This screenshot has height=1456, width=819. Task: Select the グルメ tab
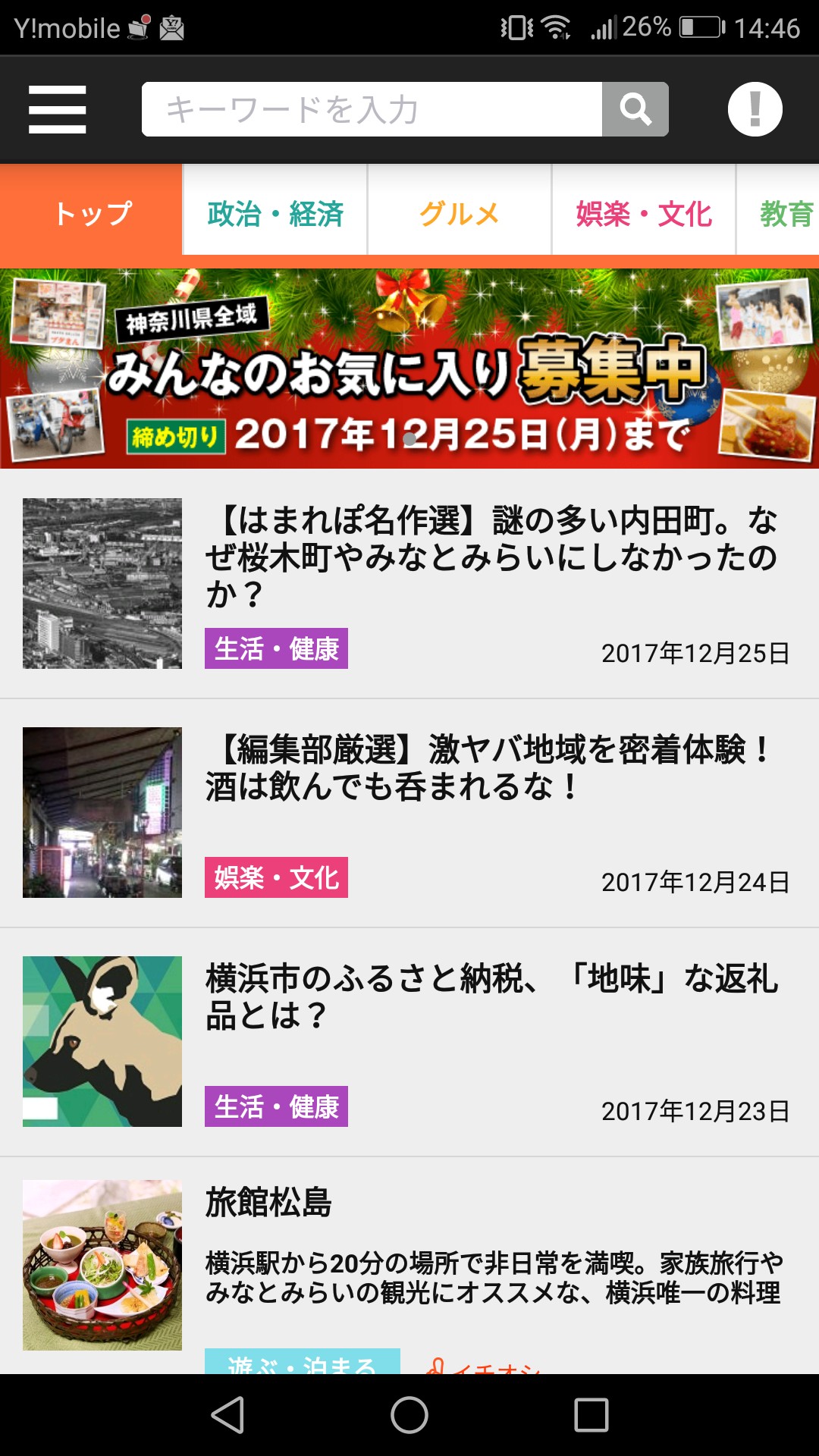(x=460, y=213)
